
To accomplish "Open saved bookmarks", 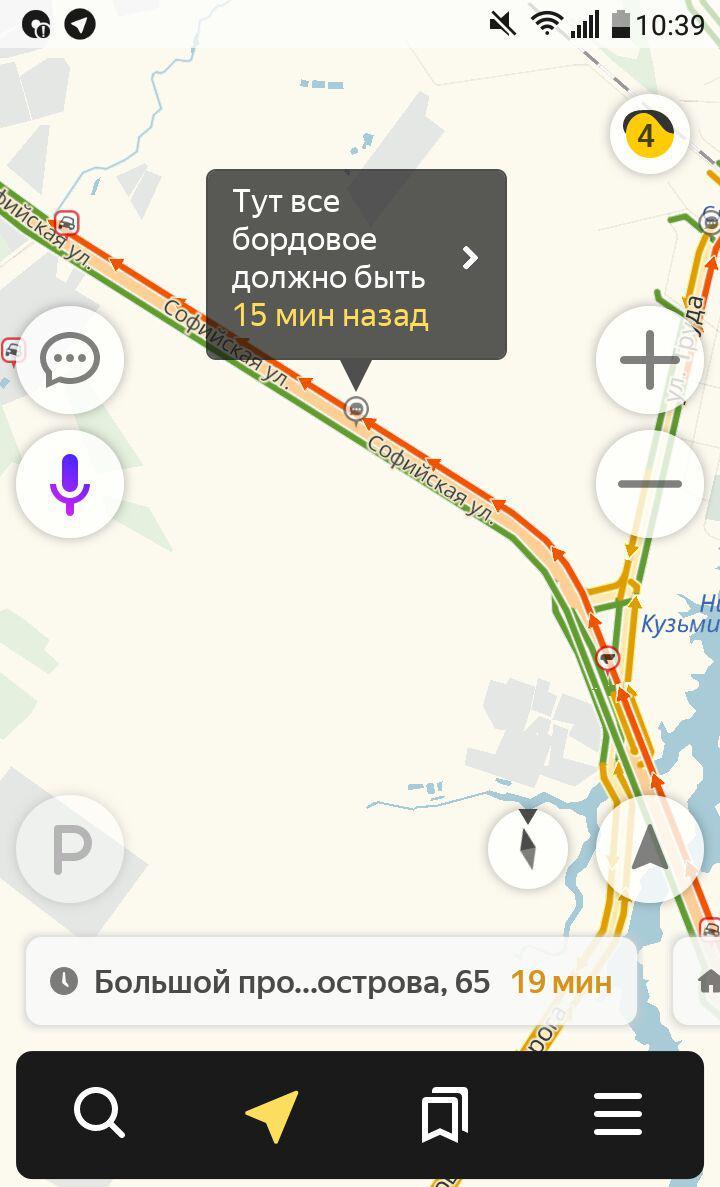I will 445,1114.
